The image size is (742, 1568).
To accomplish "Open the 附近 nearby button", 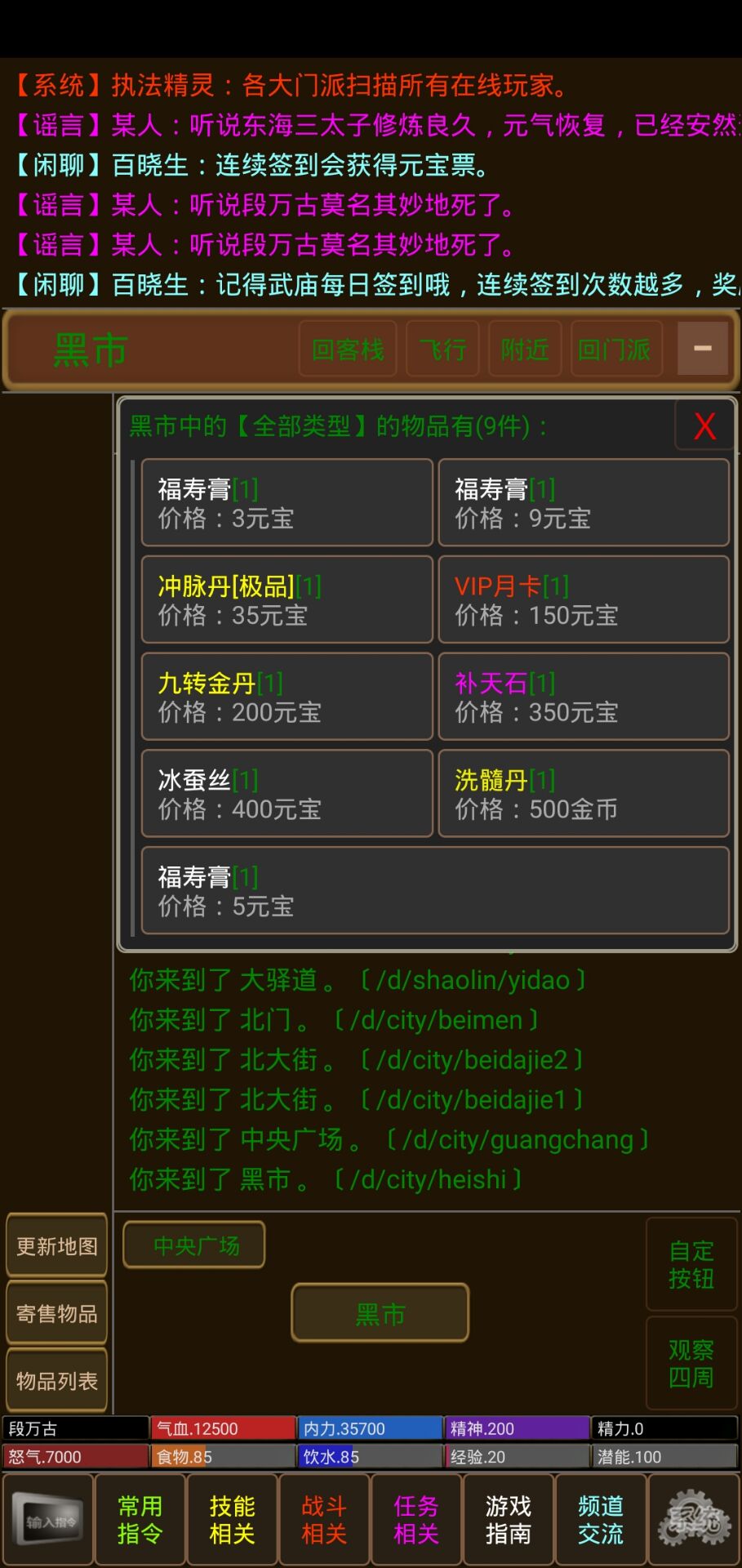I will point(525,350).
